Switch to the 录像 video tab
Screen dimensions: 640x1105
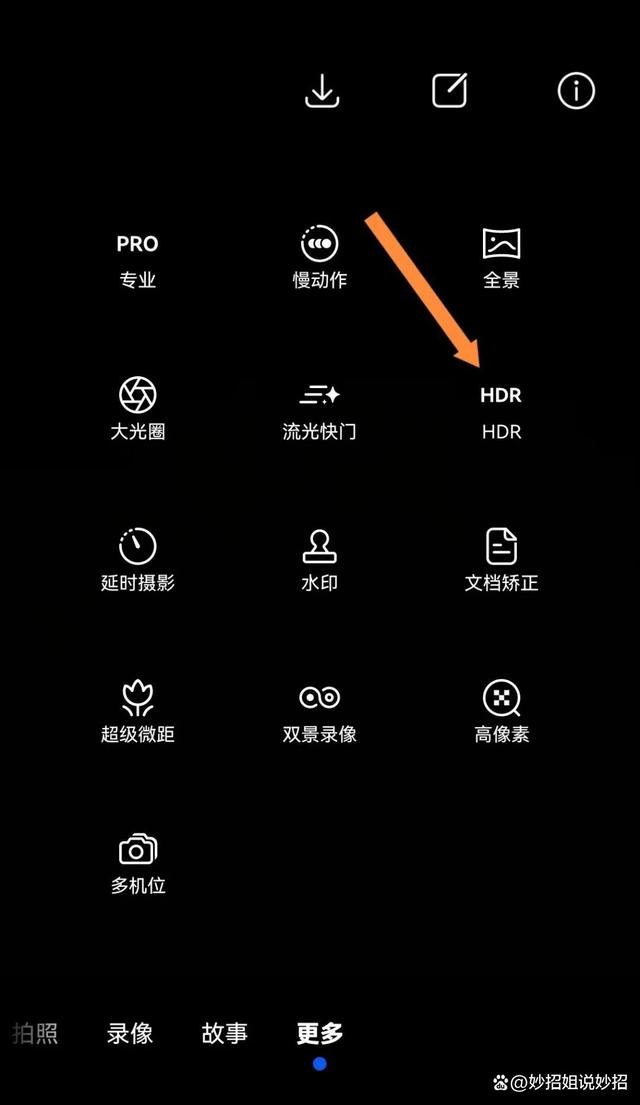[130, 1033]
